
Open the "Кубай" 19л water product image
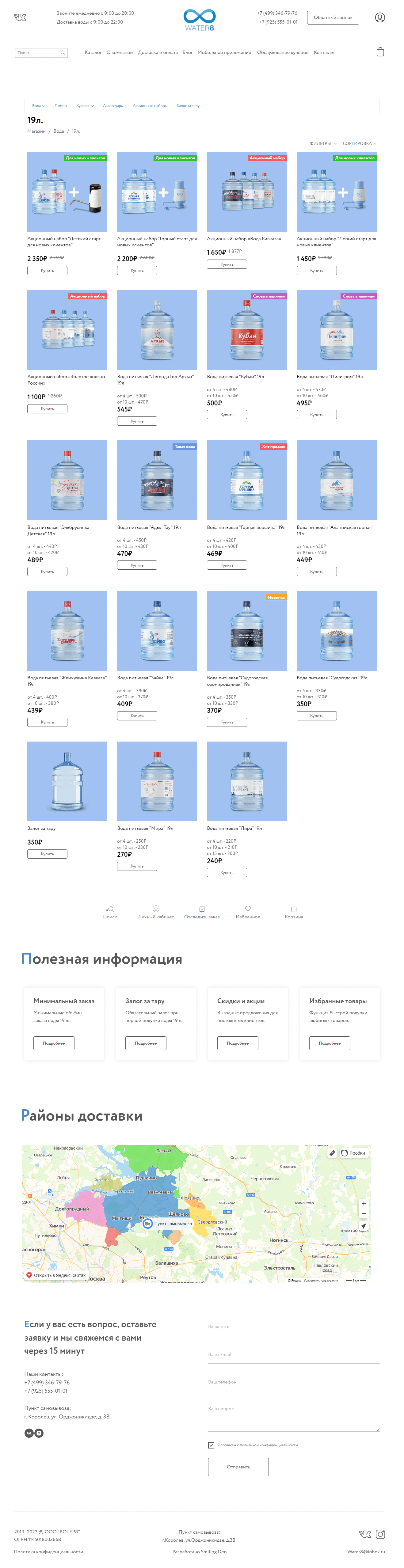tap(246, 330)
